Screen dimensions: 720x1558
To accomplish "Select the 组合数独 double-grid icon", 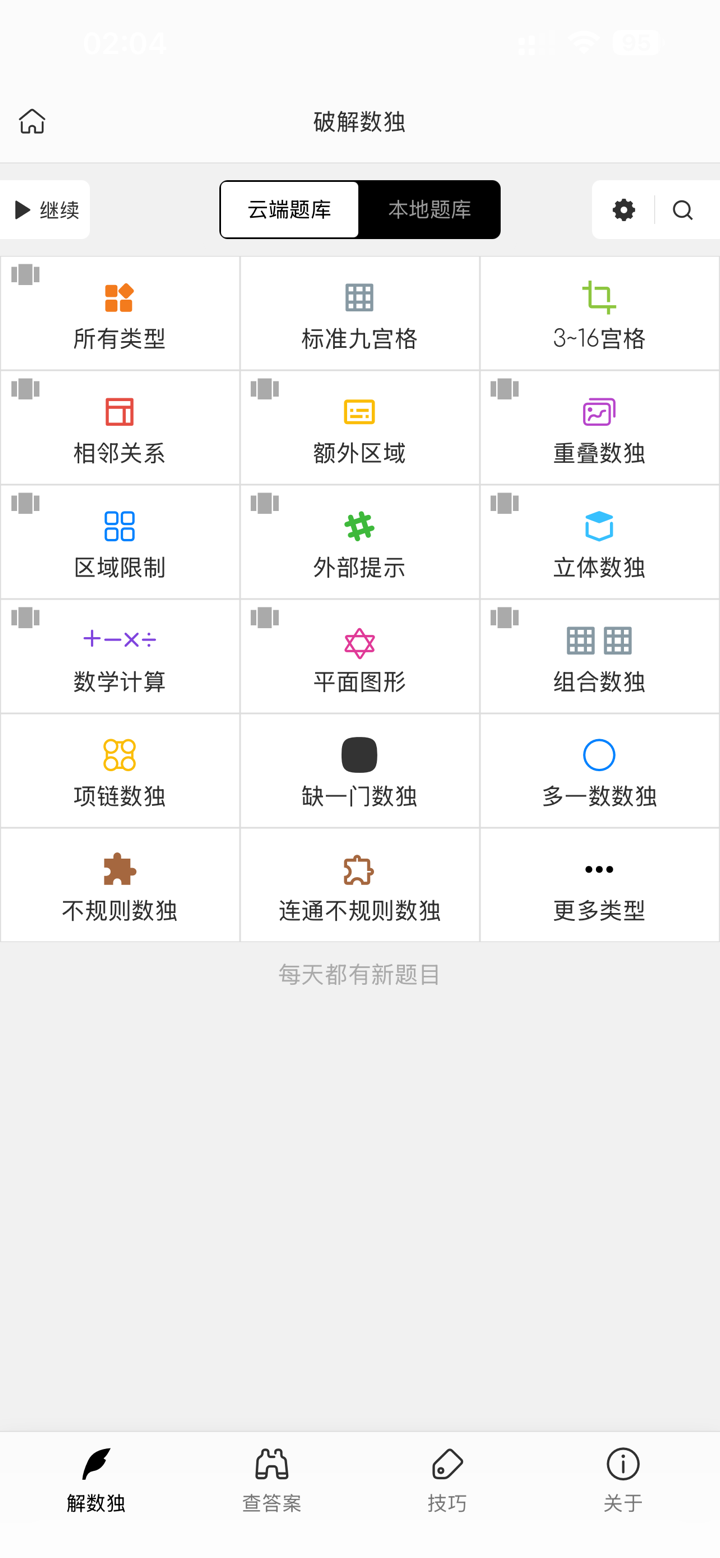I will coord(599,641).
